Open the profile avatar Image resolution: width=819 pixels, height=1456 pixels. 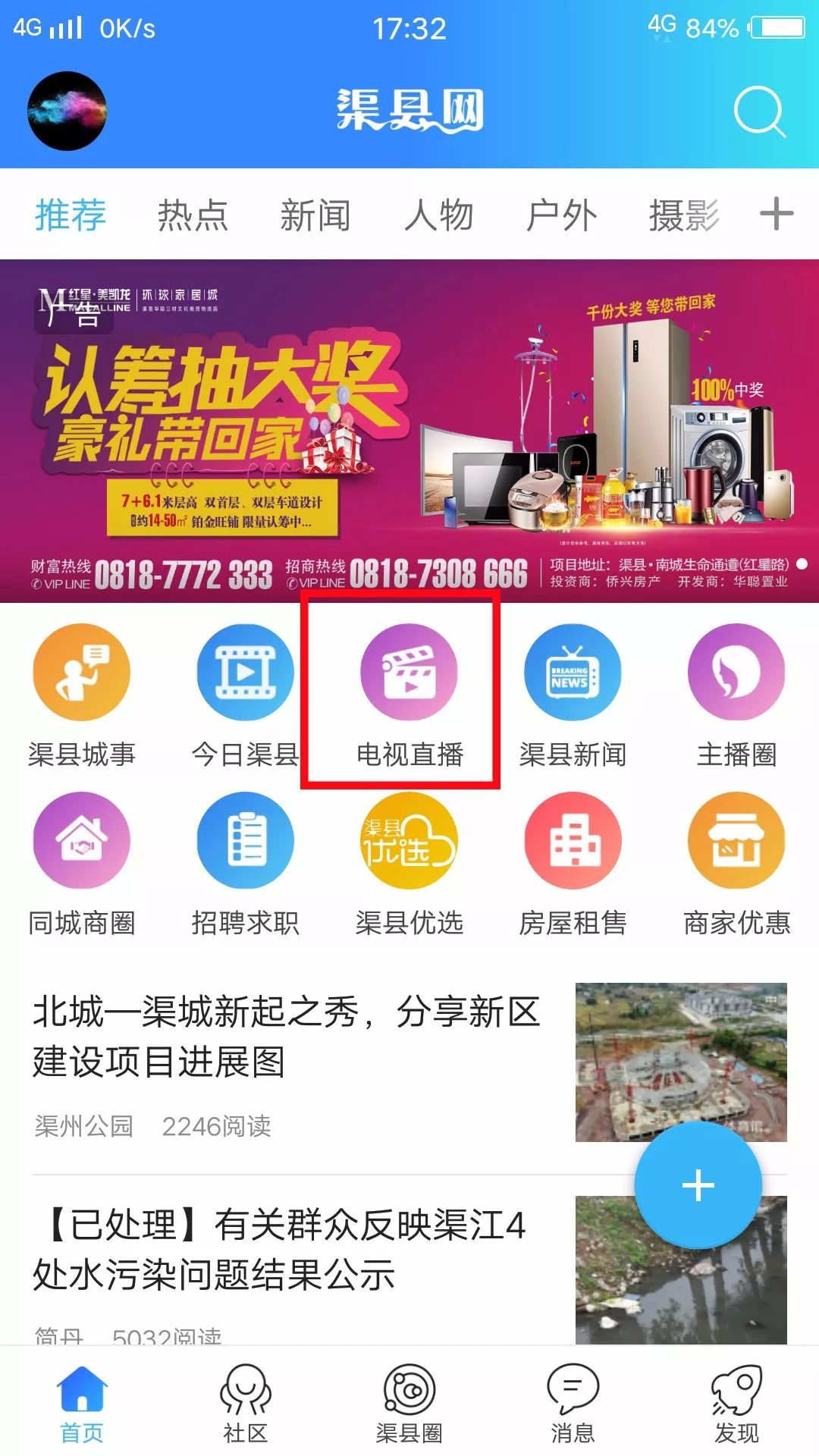pos(67,111)
